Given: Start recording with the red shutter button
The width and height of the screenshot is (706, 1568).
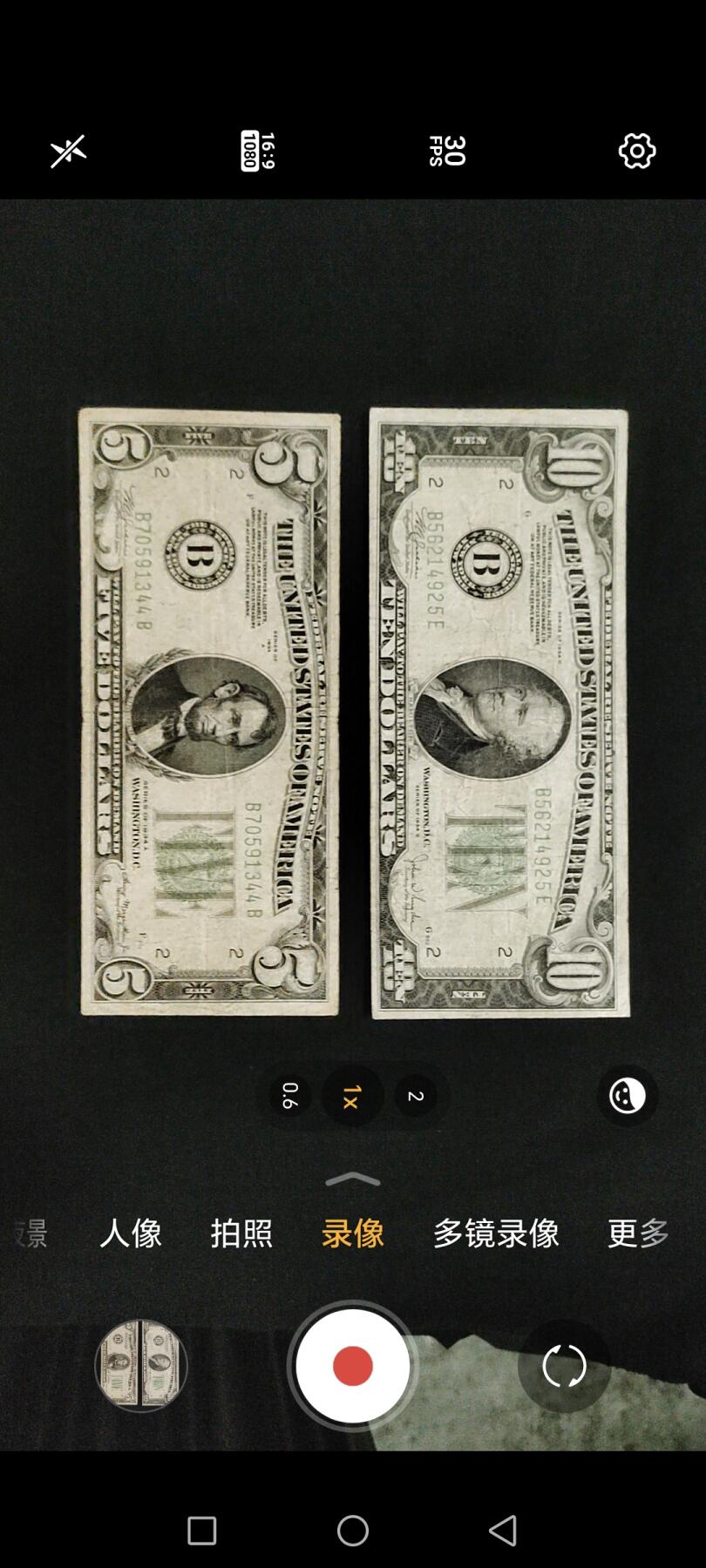Looking at the screenshot, I should 352,1365.
